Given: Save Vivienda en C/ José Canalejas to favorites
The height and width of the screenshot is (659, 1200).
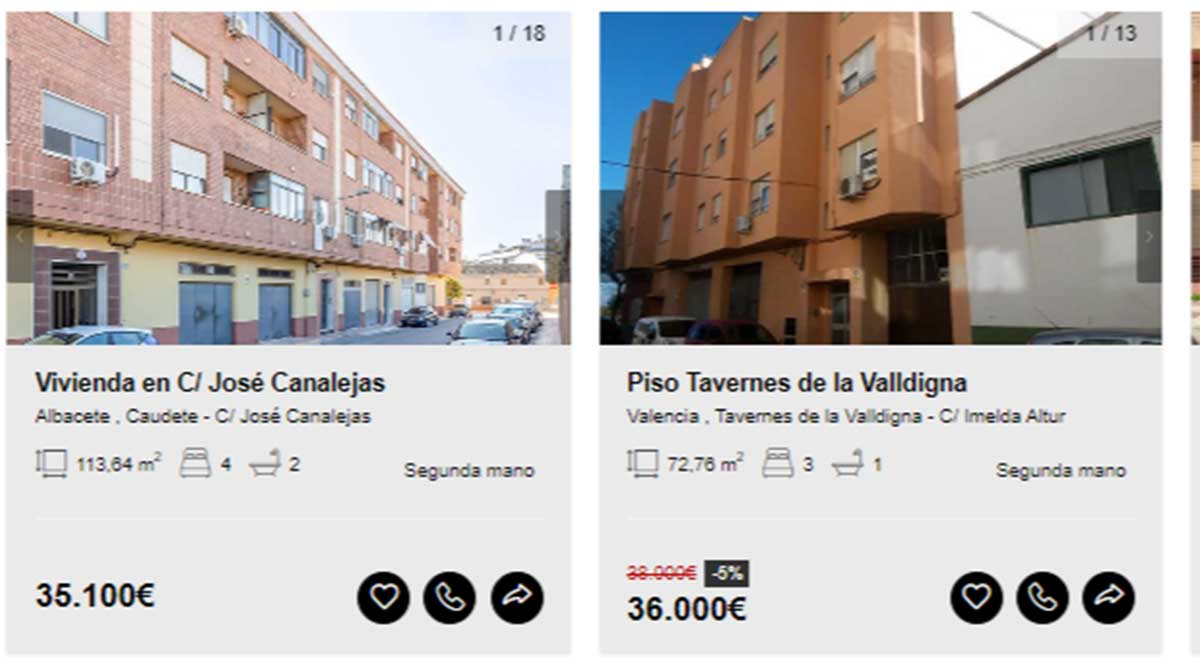Looking at the screenshot, I should (384, 598).
